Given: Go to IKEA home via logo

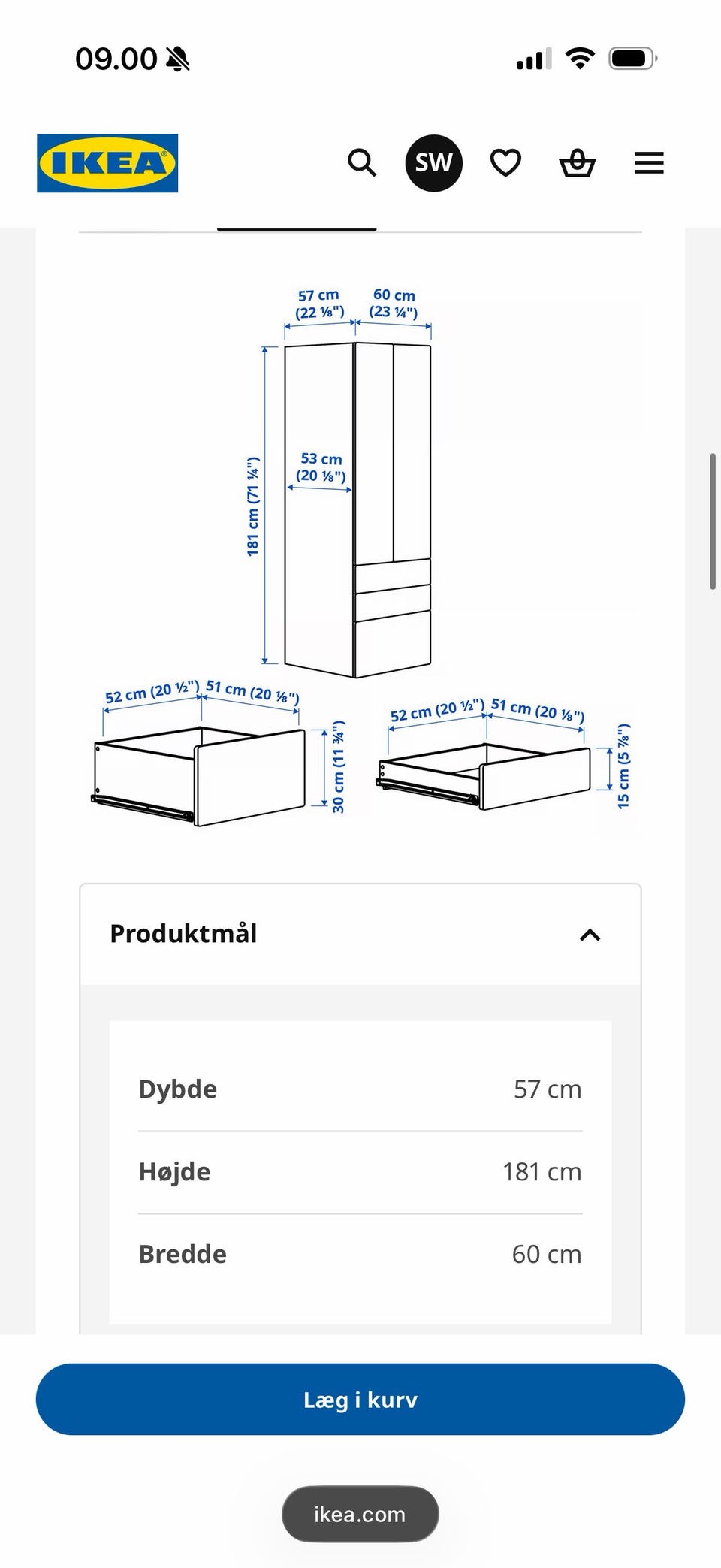Looking at the screenshot, I should [x=107, y=163].
